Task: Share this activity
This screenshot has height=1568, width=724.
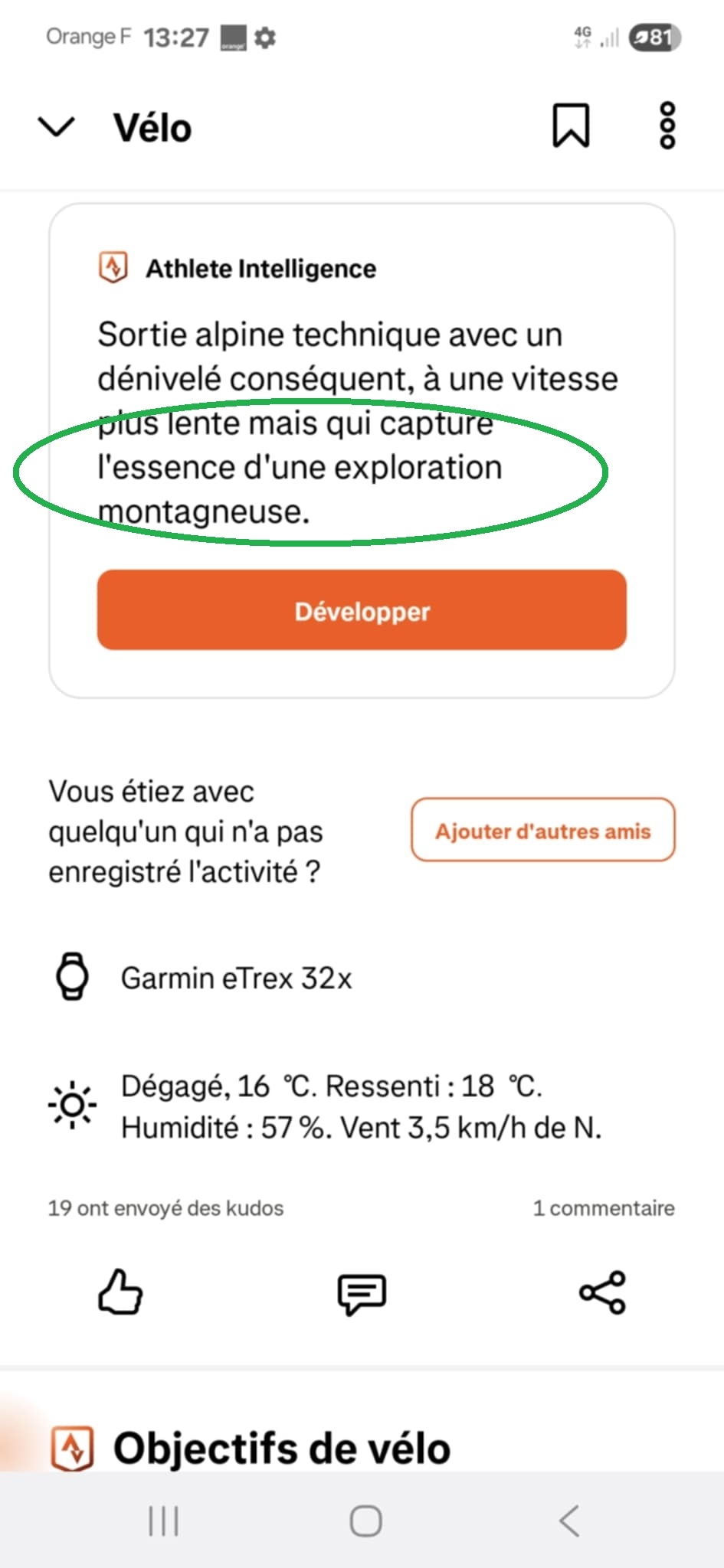Action: click(x=602, y=1292)
